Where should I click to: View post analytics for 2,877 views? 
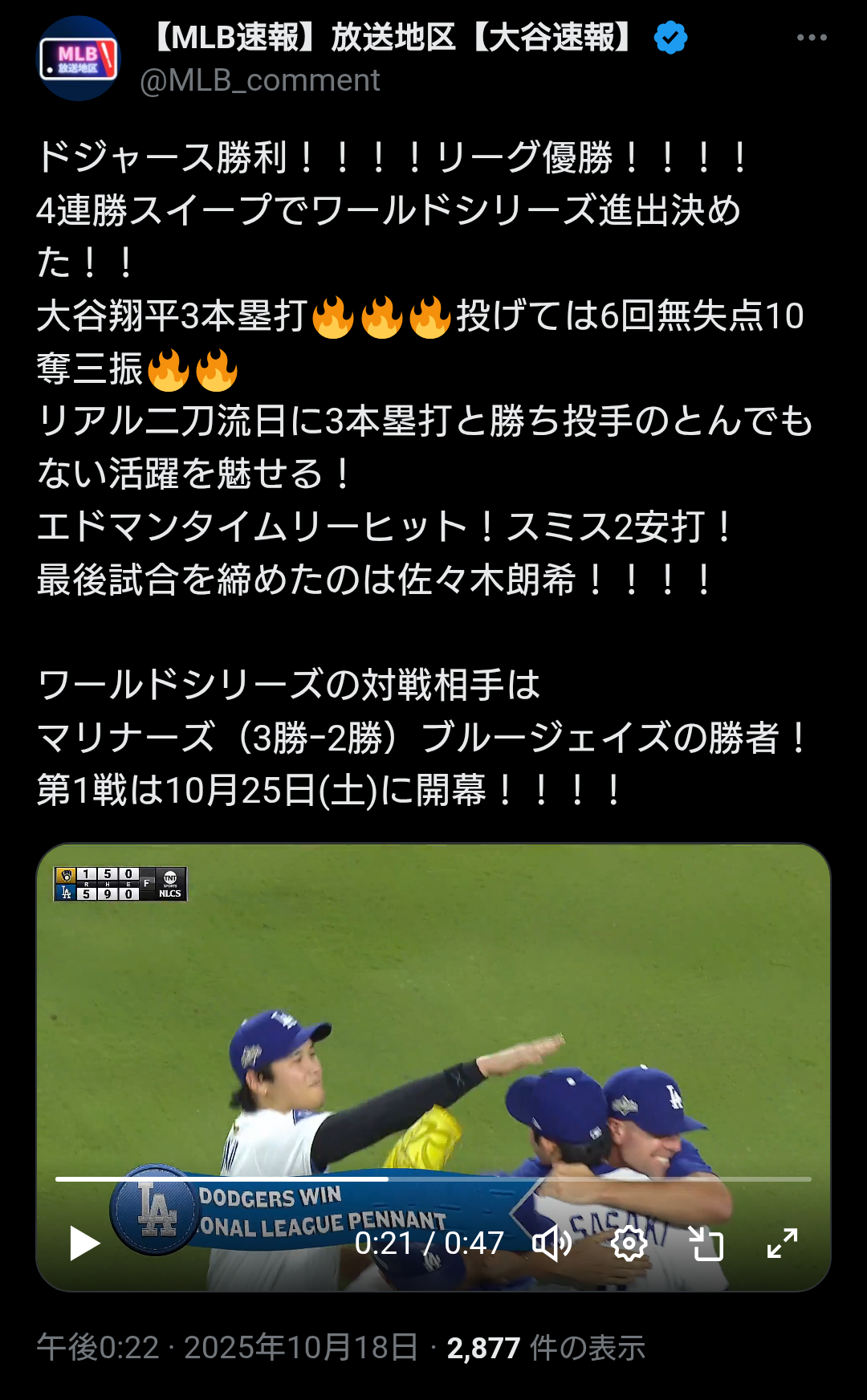(x=546, y=1348)
